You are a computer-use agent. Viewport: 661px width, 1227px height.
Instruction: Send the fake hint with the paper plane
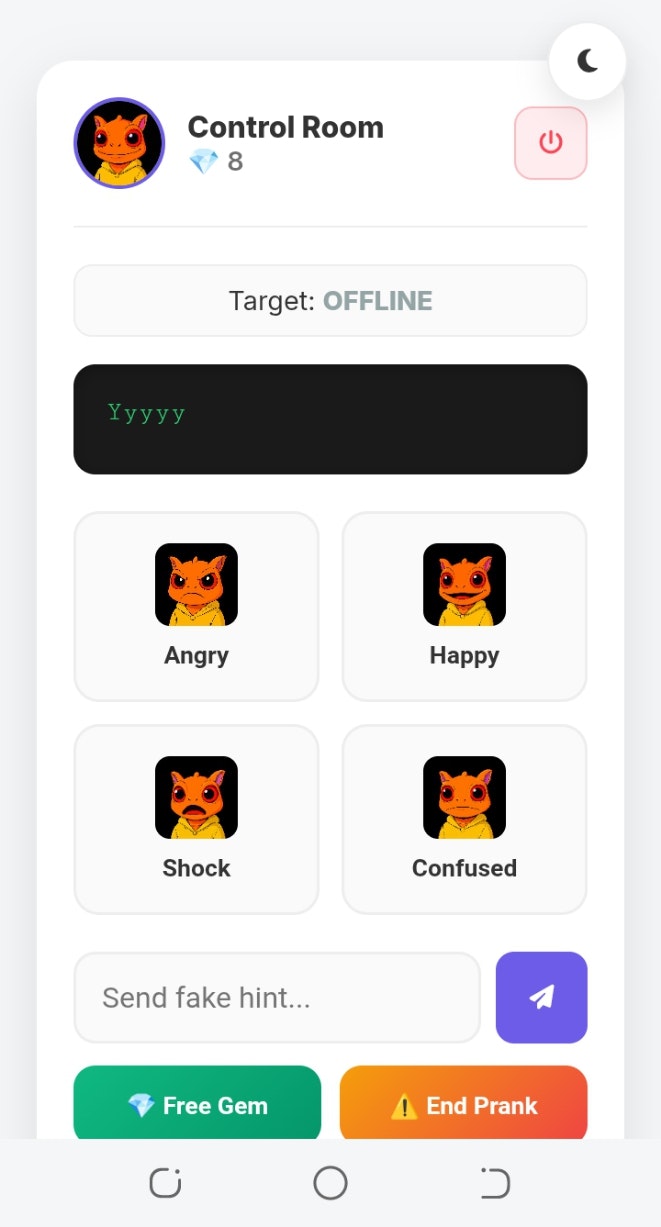point(541,997)
